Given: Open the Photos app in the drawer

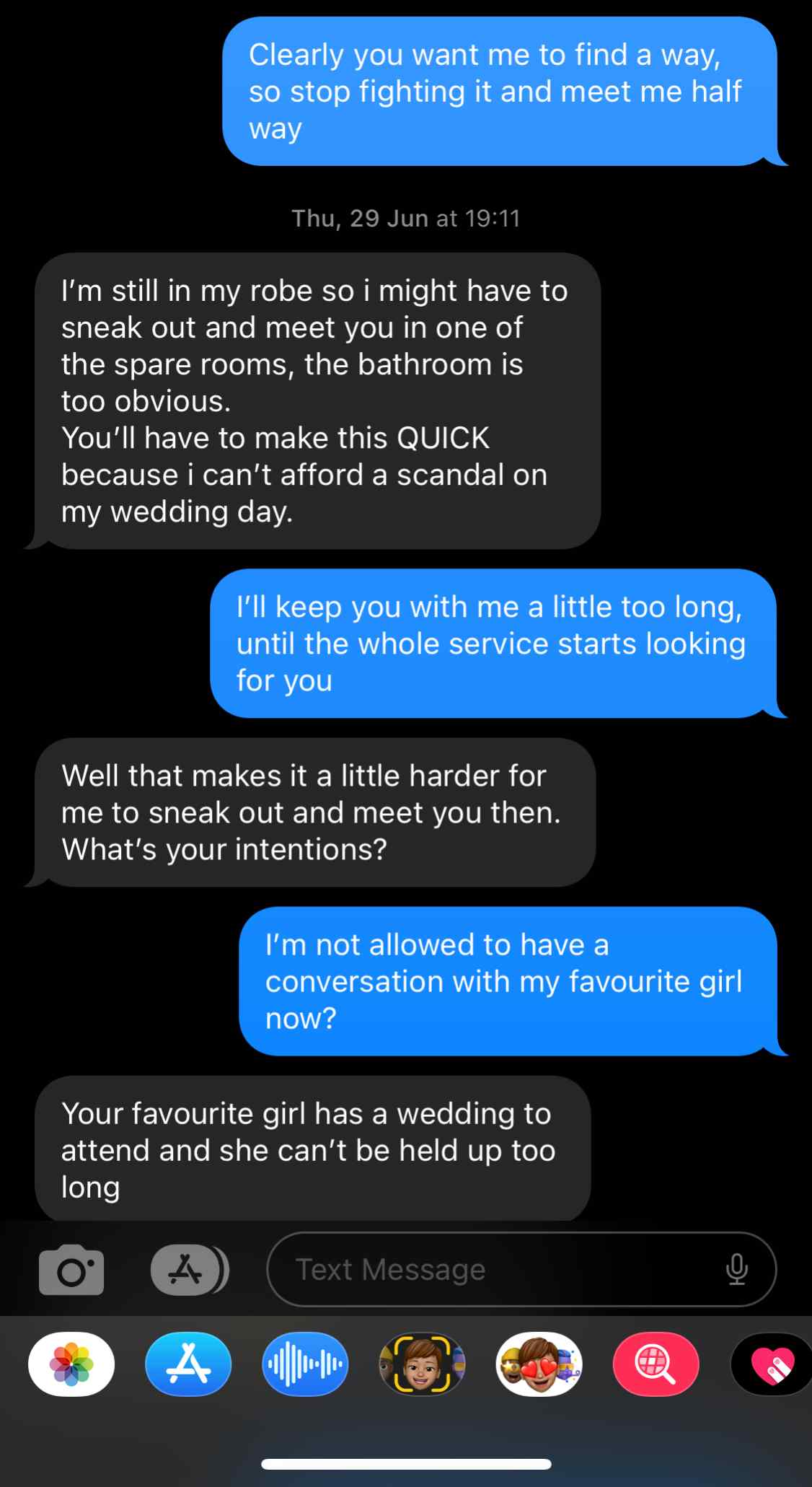Looking at the screenshot, I should click(71, 1364).
